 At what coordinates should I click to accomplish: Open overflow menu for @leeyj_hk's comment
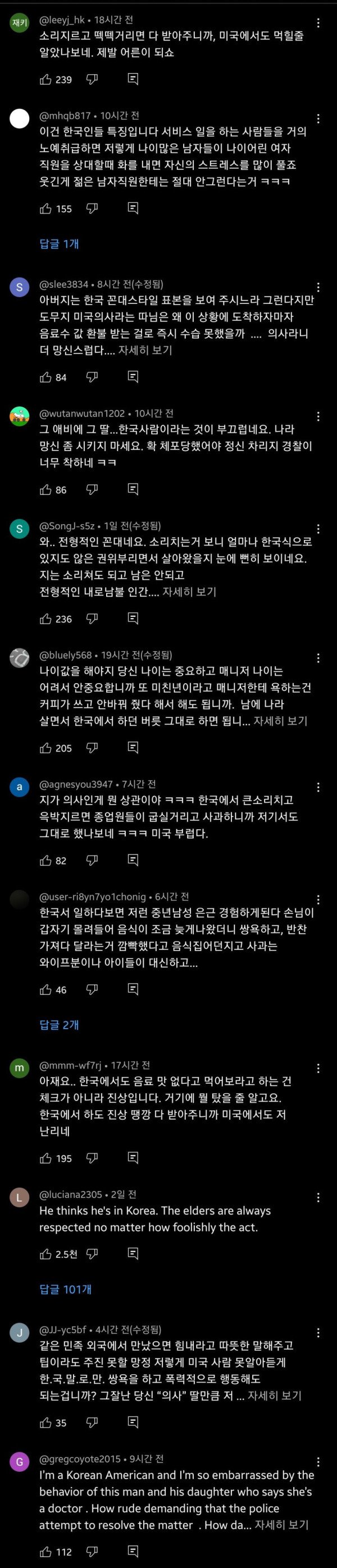pyautogui.click(x=318, y=23)
